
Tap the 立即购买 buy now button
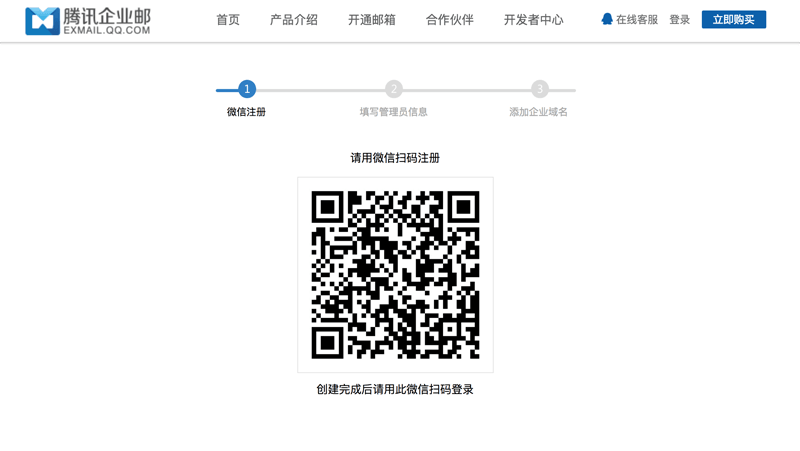point(733,20)
